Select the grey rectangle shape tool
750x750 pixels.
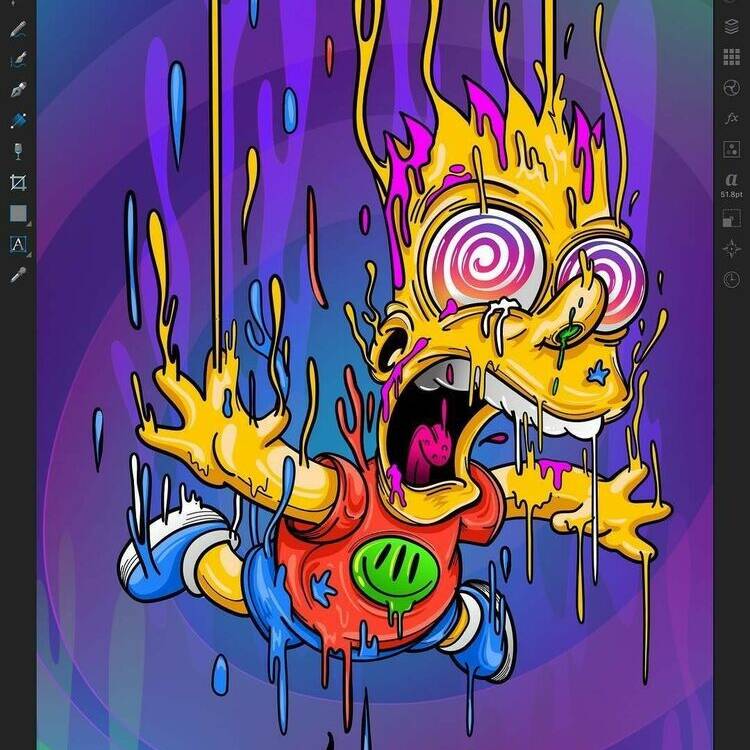(x=18, y=213)
